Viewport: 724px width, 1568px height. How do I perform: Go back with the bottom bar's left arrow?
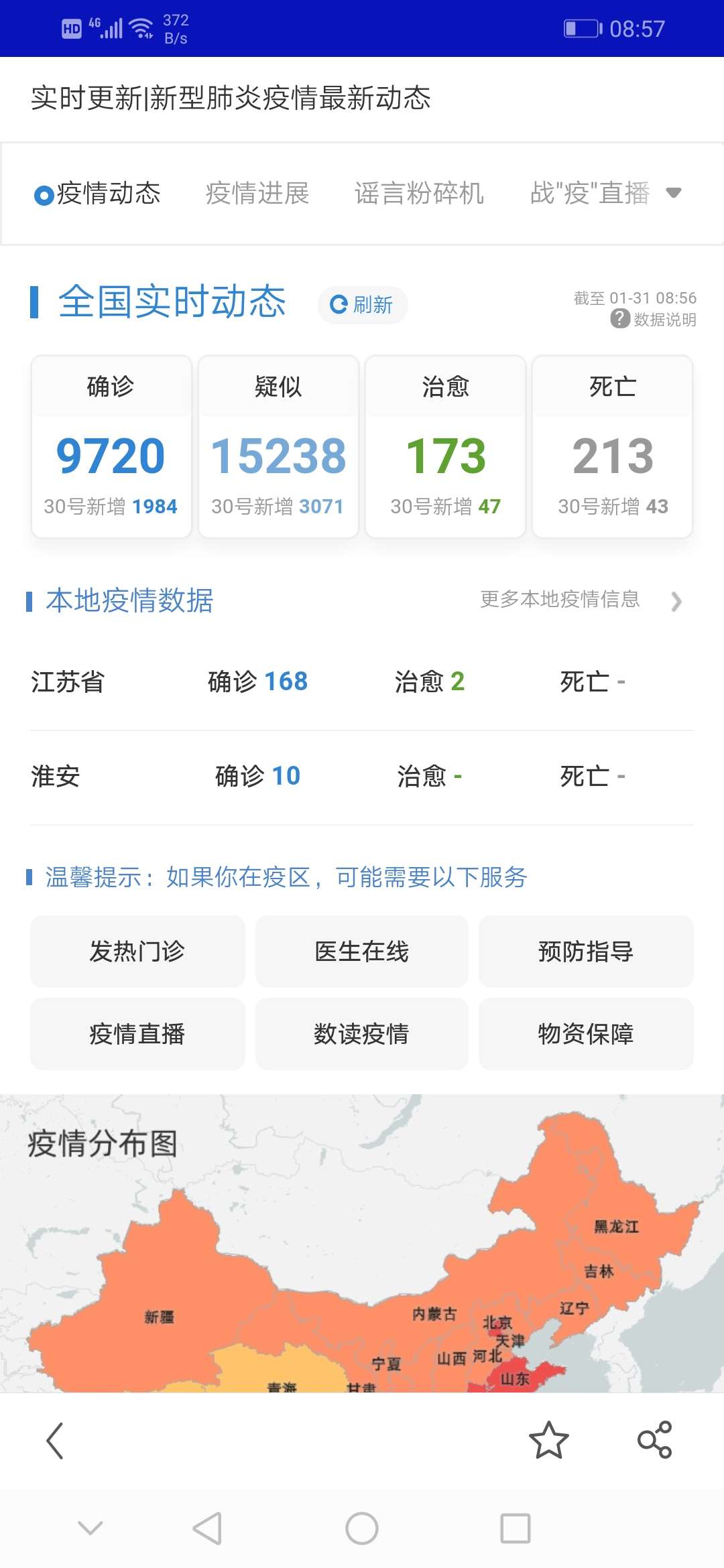point(55,1441)
